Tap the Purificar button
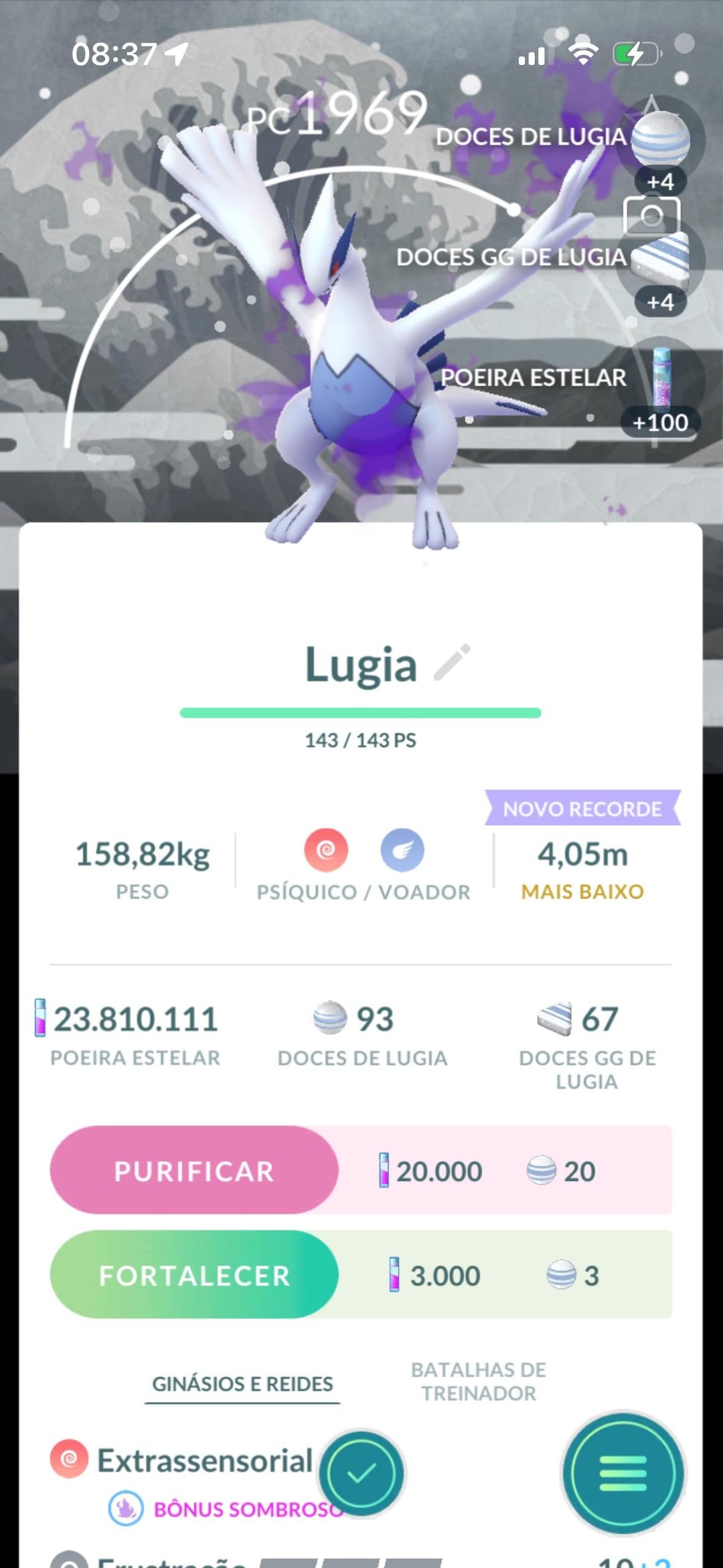Viewport: 723px width, 1568px height. pyautogui.click(x=194, y=1170)
